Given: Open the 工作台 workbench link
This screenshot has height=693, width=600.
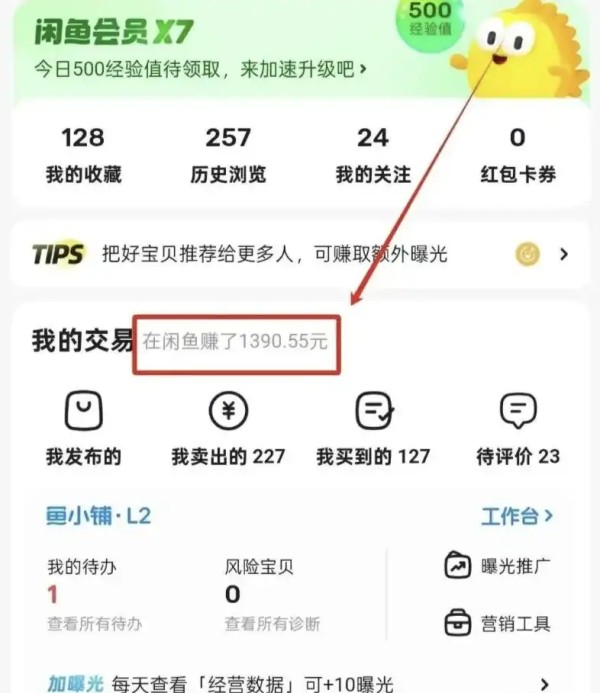Looking at the screenshot, I should point(516,516).
